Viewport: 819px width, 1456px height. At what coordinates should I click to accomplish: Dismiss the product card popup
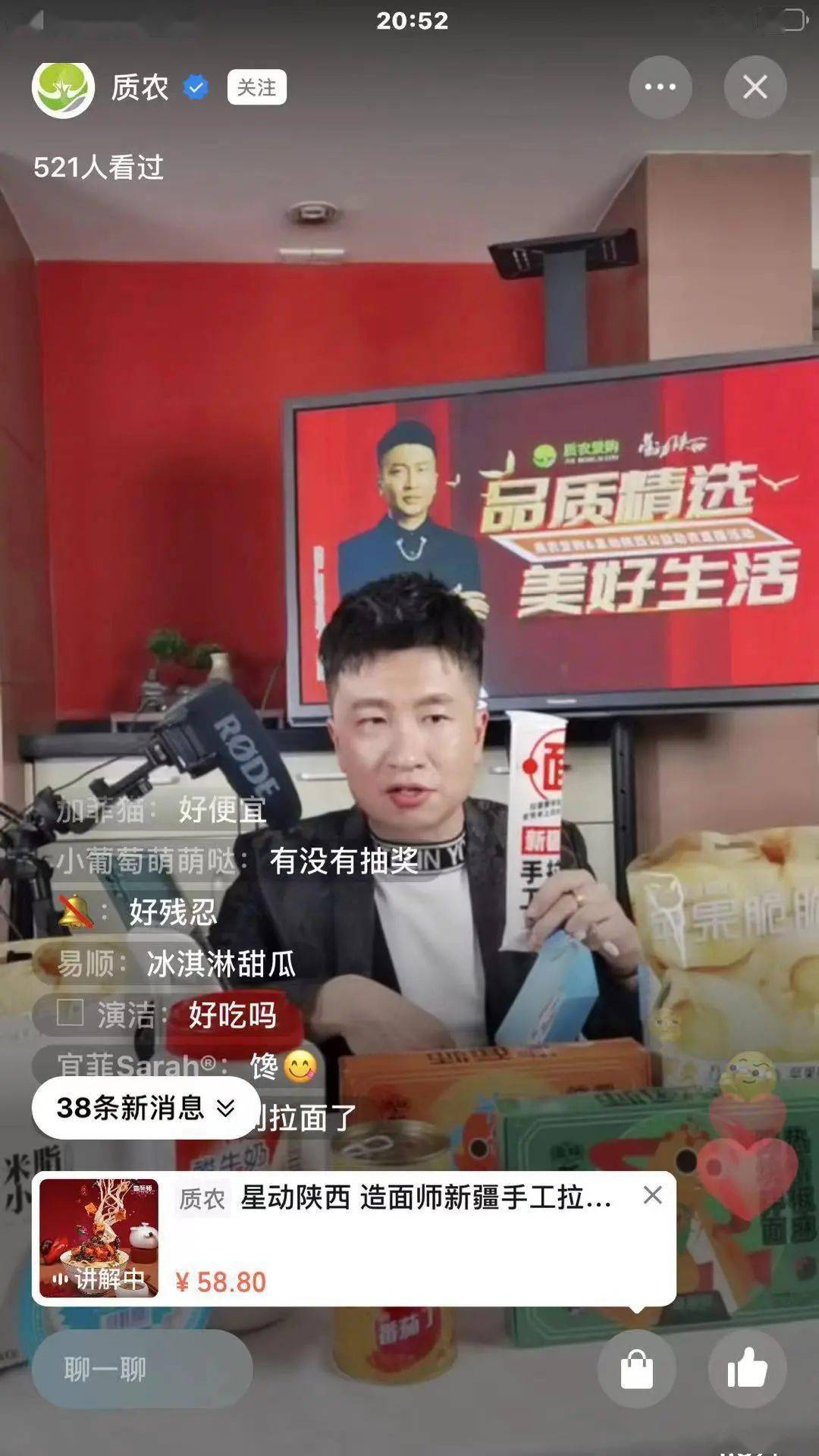(652, 1196)
